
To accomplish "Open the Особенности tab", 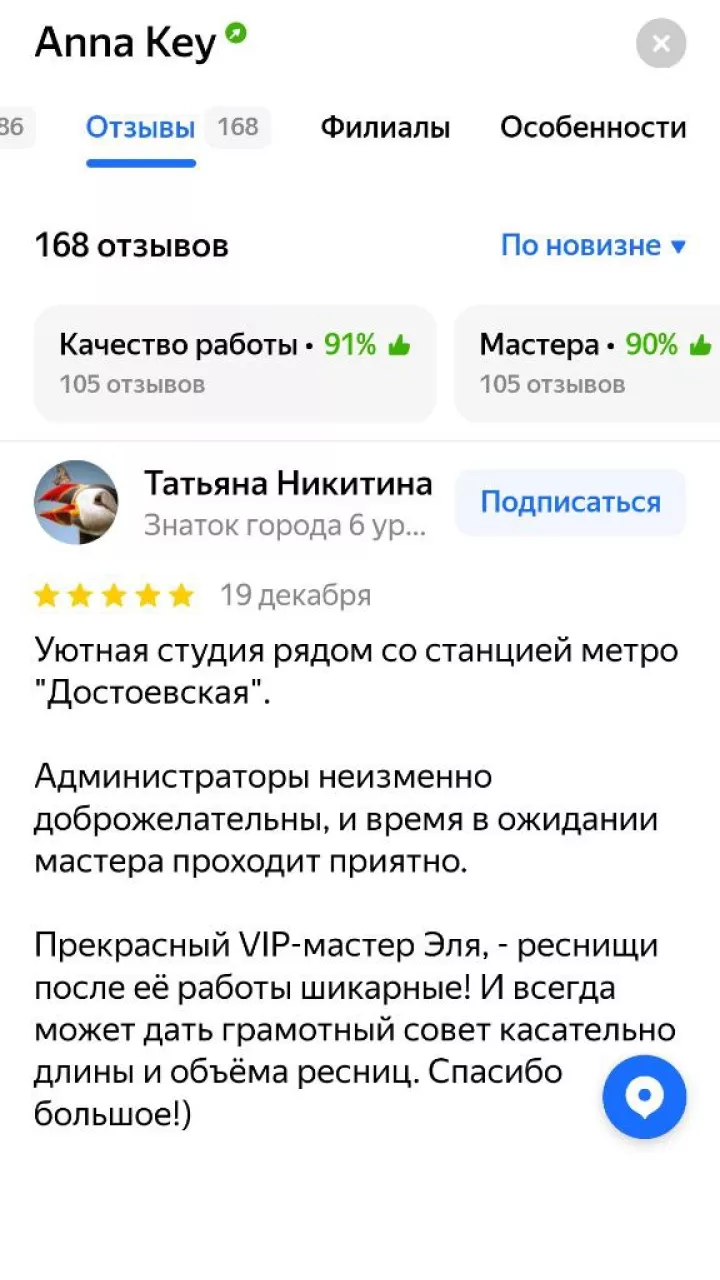I will click(593, 128).
